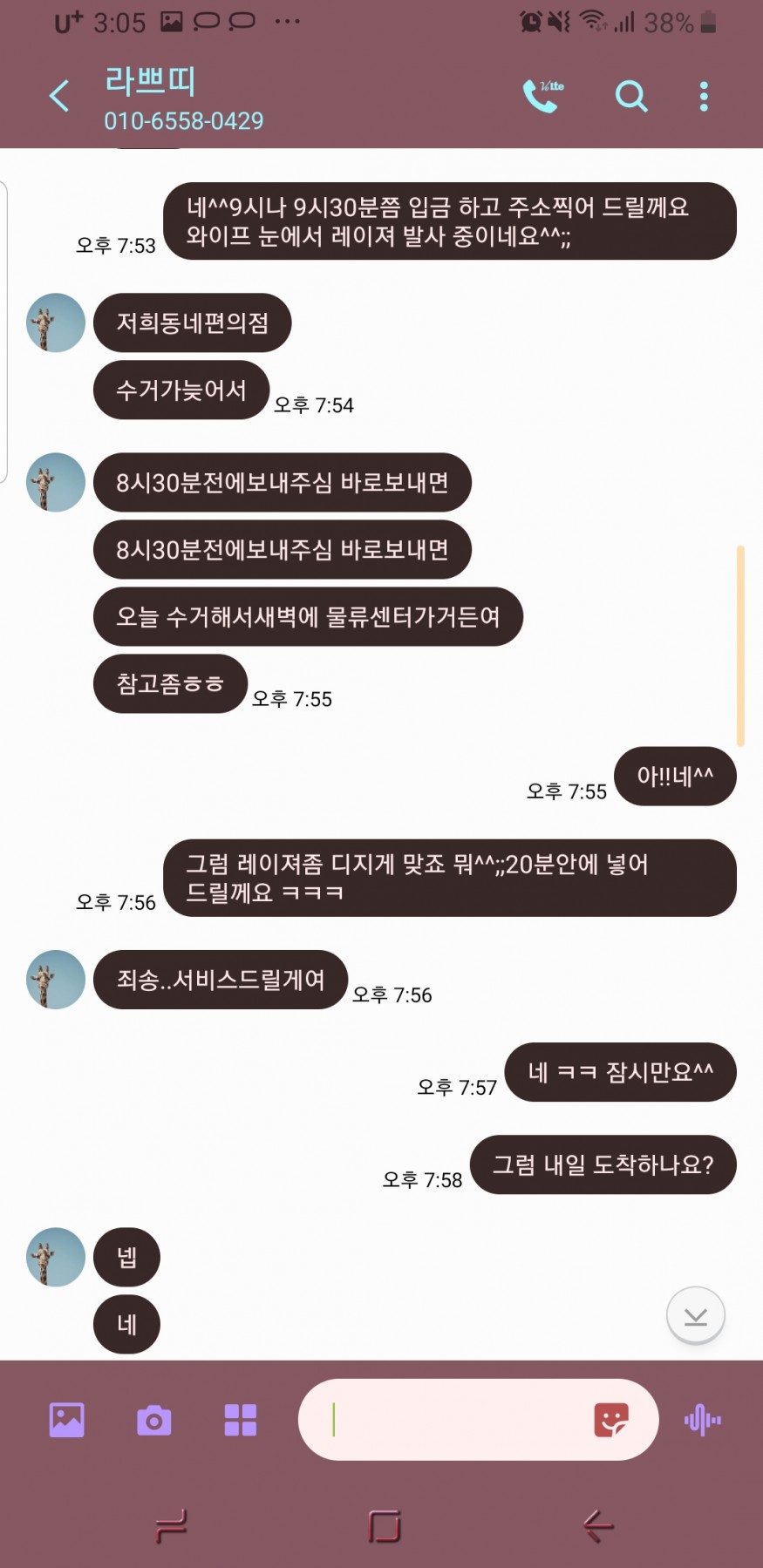Go back from the 라쁘띠 conversation
The width and height of the screenshot is (763, 1568).
click(59, 96)
